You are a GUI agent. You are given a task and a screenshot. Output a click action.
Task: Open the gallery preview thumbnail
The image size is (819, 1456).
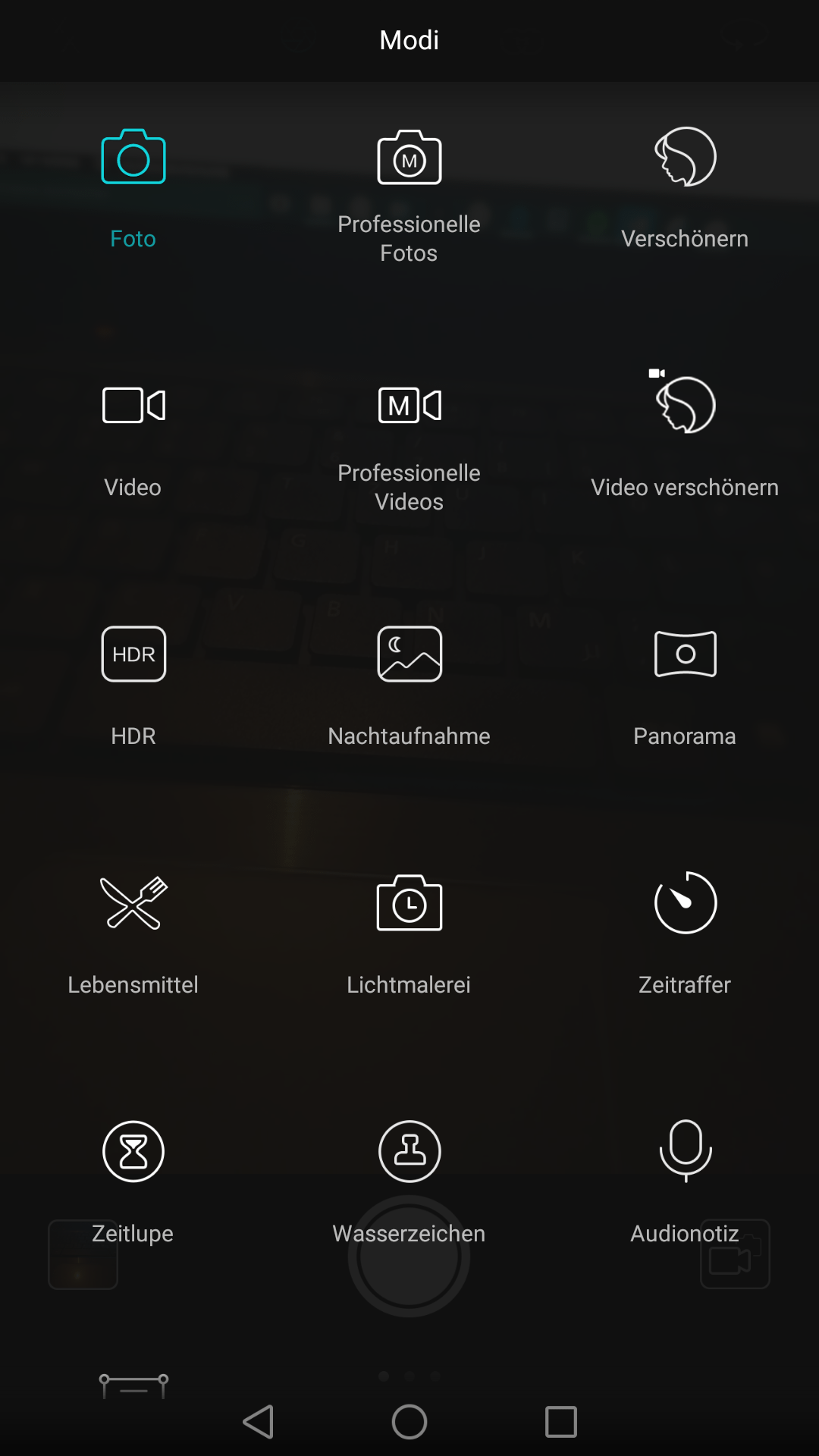82,1255
